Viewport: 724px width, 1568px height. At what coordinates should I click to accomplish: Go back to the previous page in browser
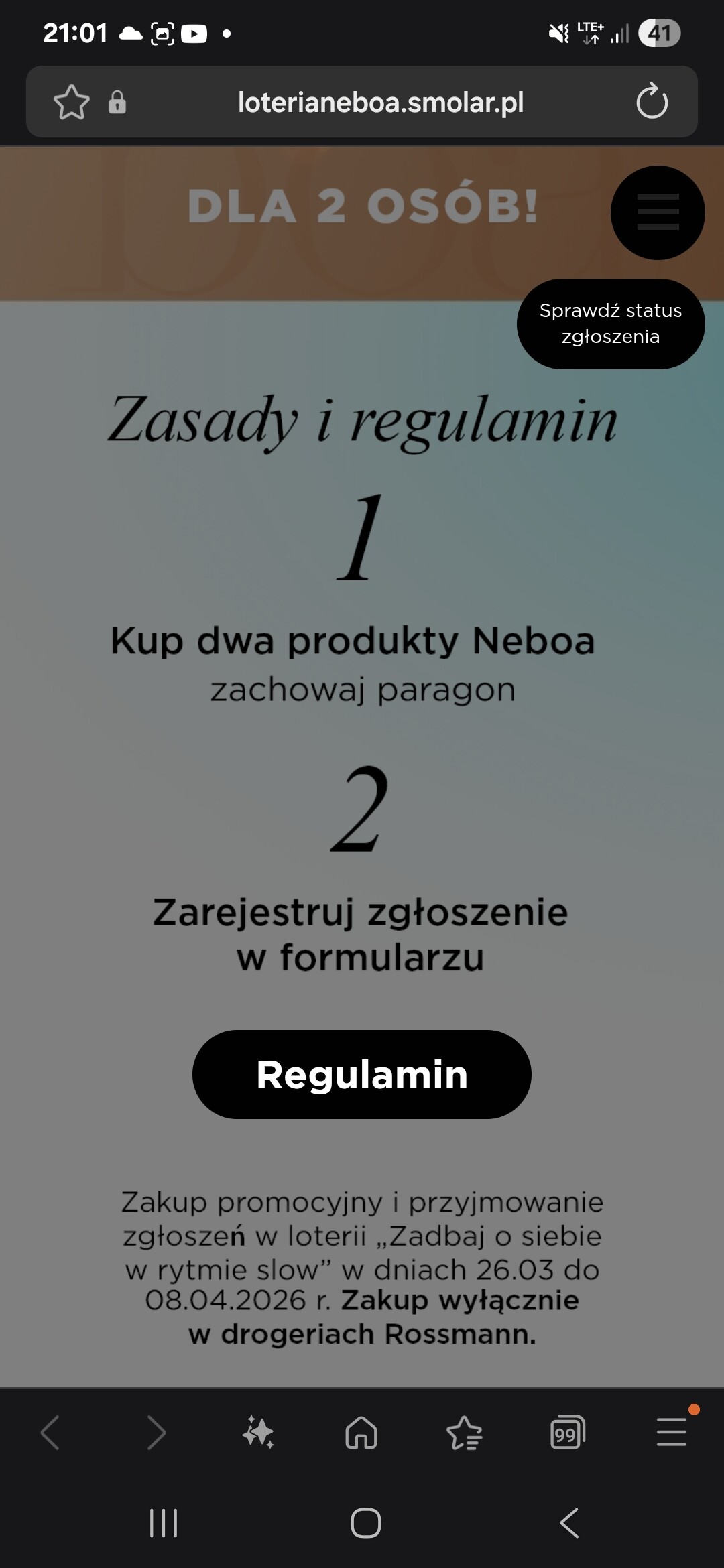point(50,1433)
